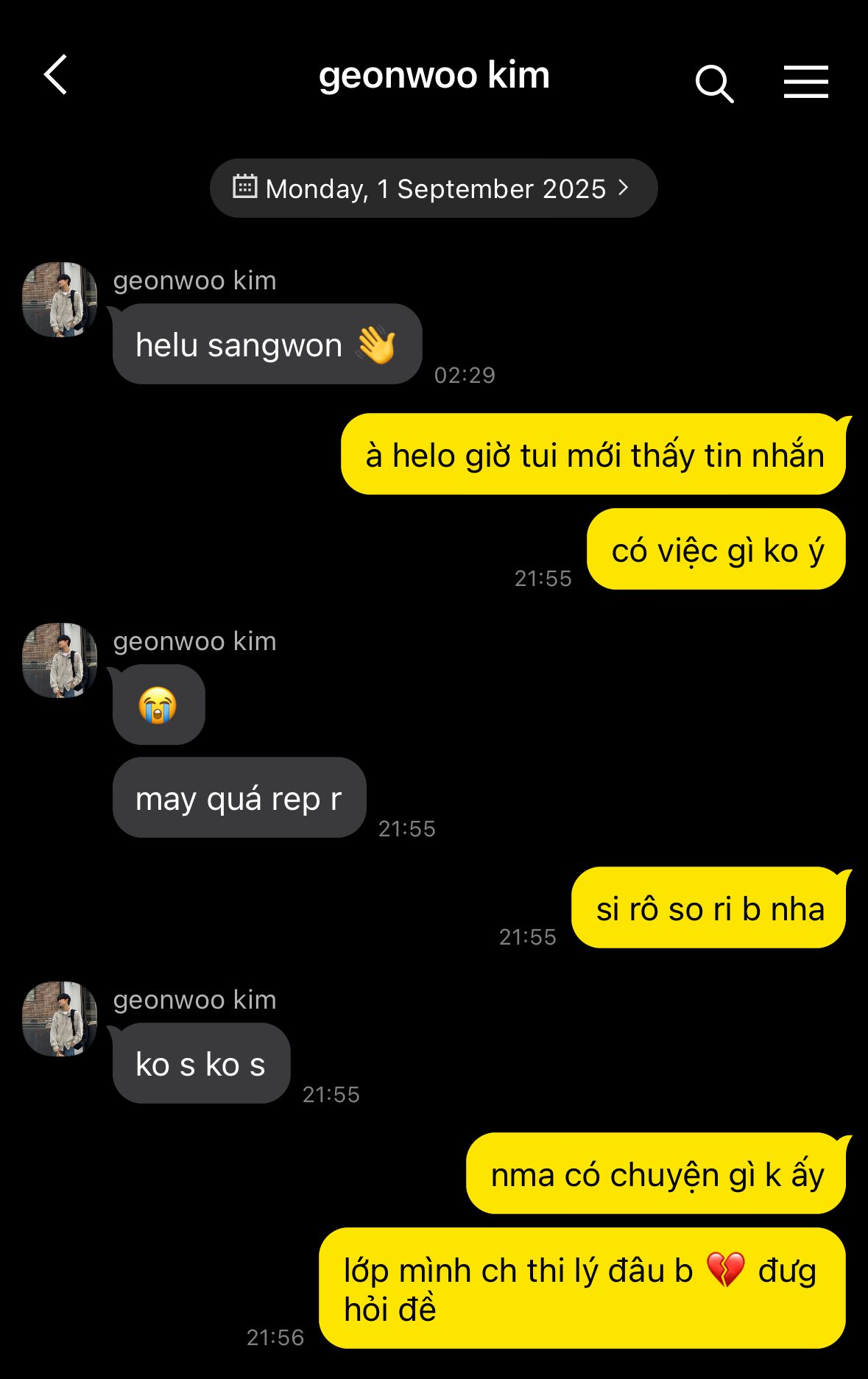Screen dimensions: 868x1379
Task: Open the chat room hamburger menu
Action: (x=805, y=82)
